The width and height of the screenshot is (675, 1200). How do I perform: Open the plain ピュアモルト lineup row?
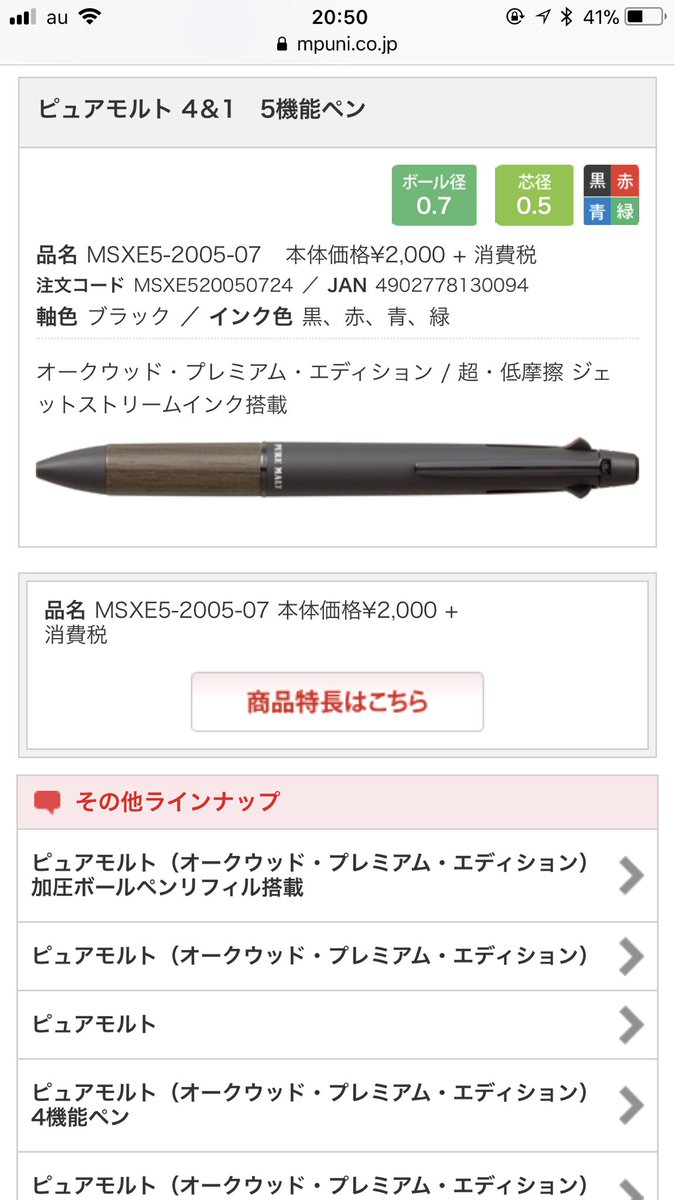pos(337,1024)
